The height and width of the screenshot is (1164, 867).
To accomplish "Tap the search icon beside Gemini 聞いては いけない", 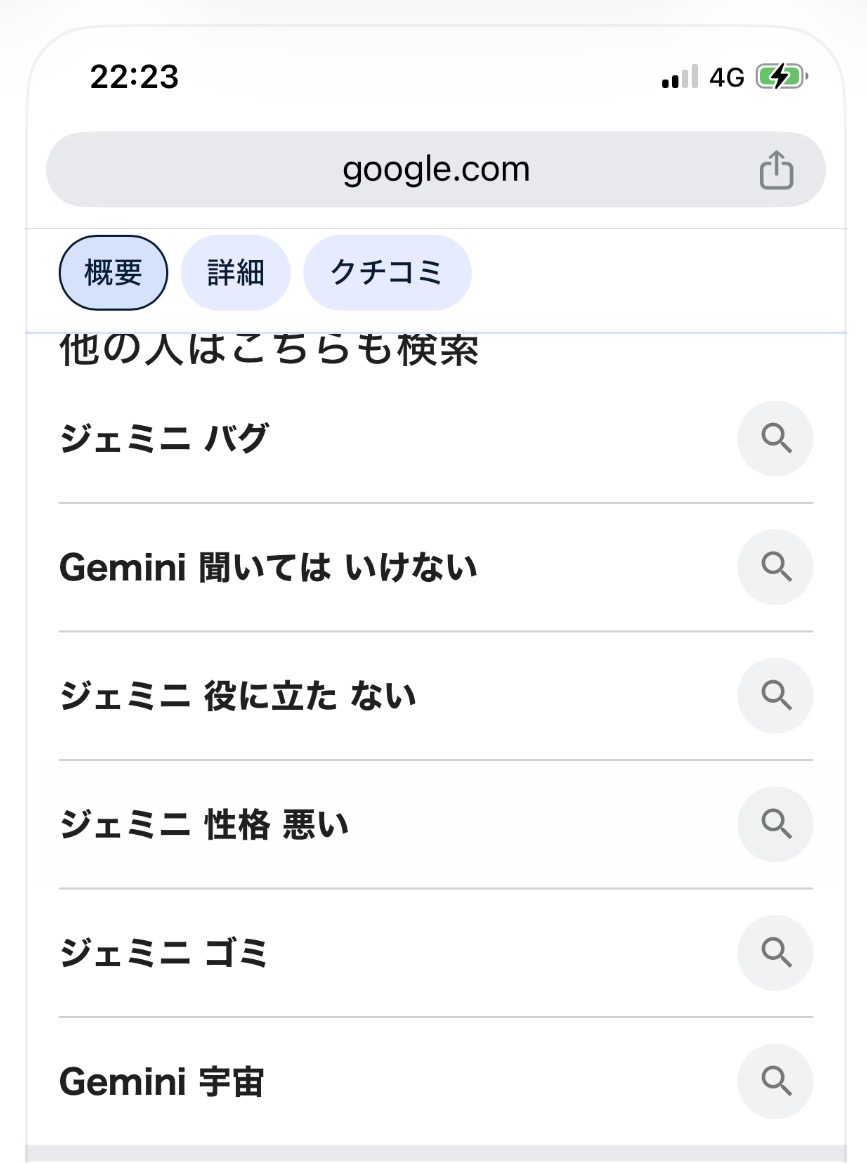I will (775, 567).
